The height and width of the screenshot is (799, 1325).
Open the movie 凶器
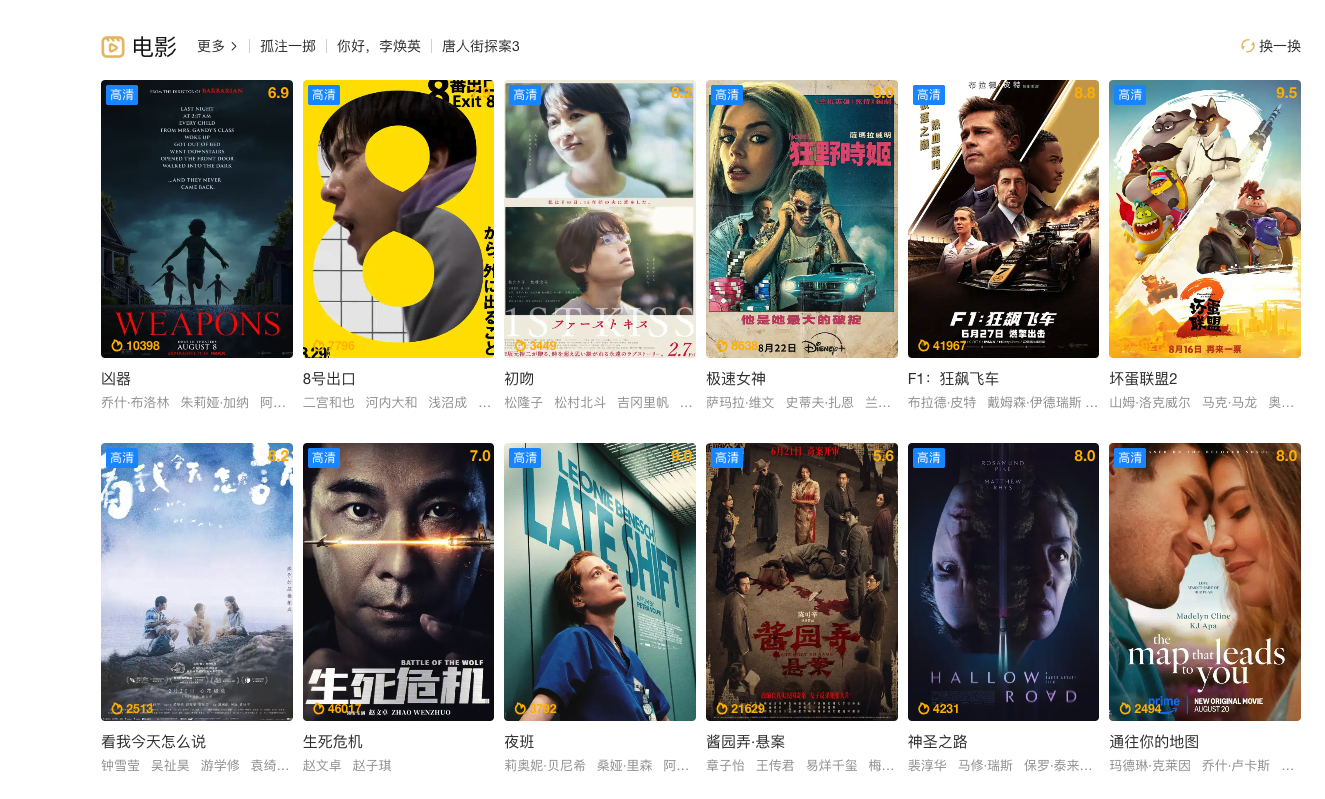coord(197,218)
